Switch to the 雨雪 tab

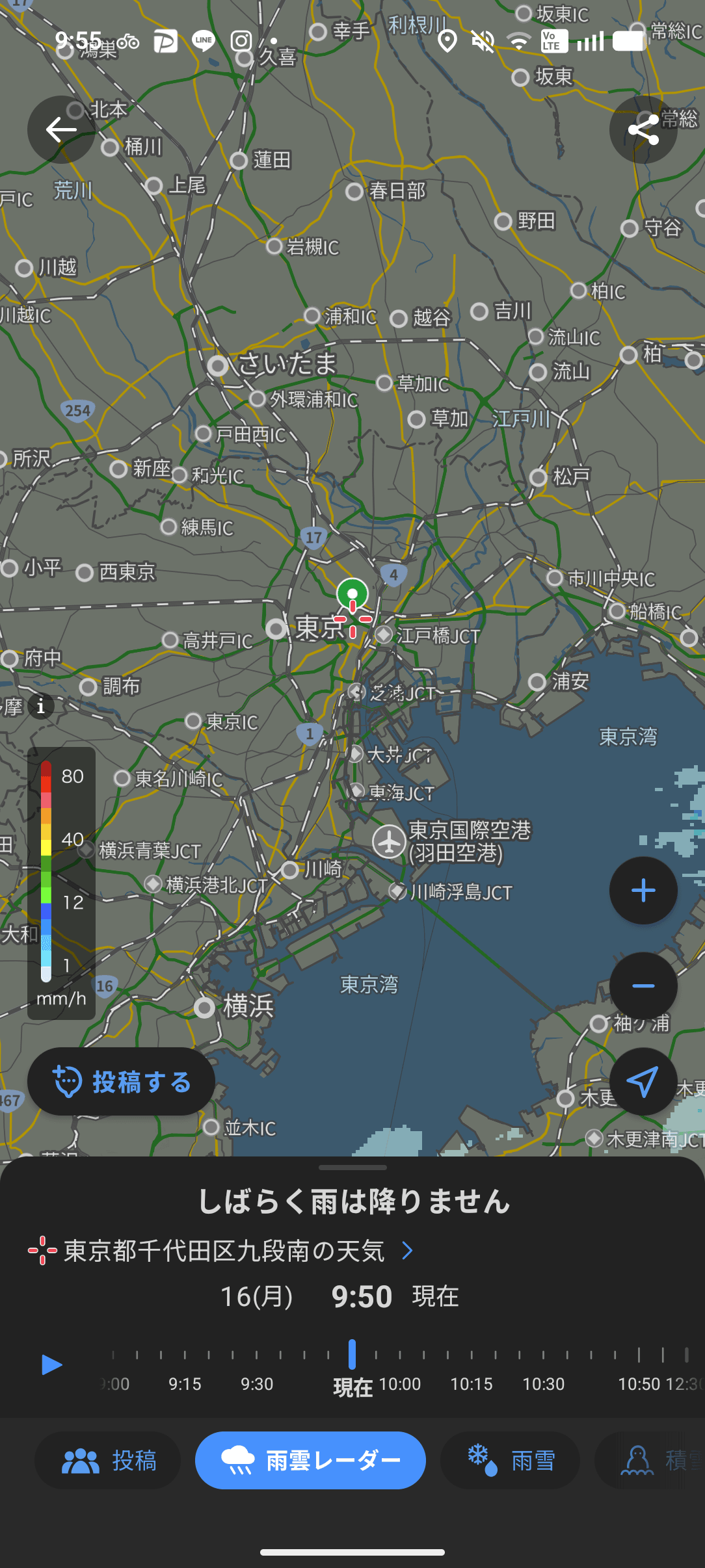pos(510,1460)
